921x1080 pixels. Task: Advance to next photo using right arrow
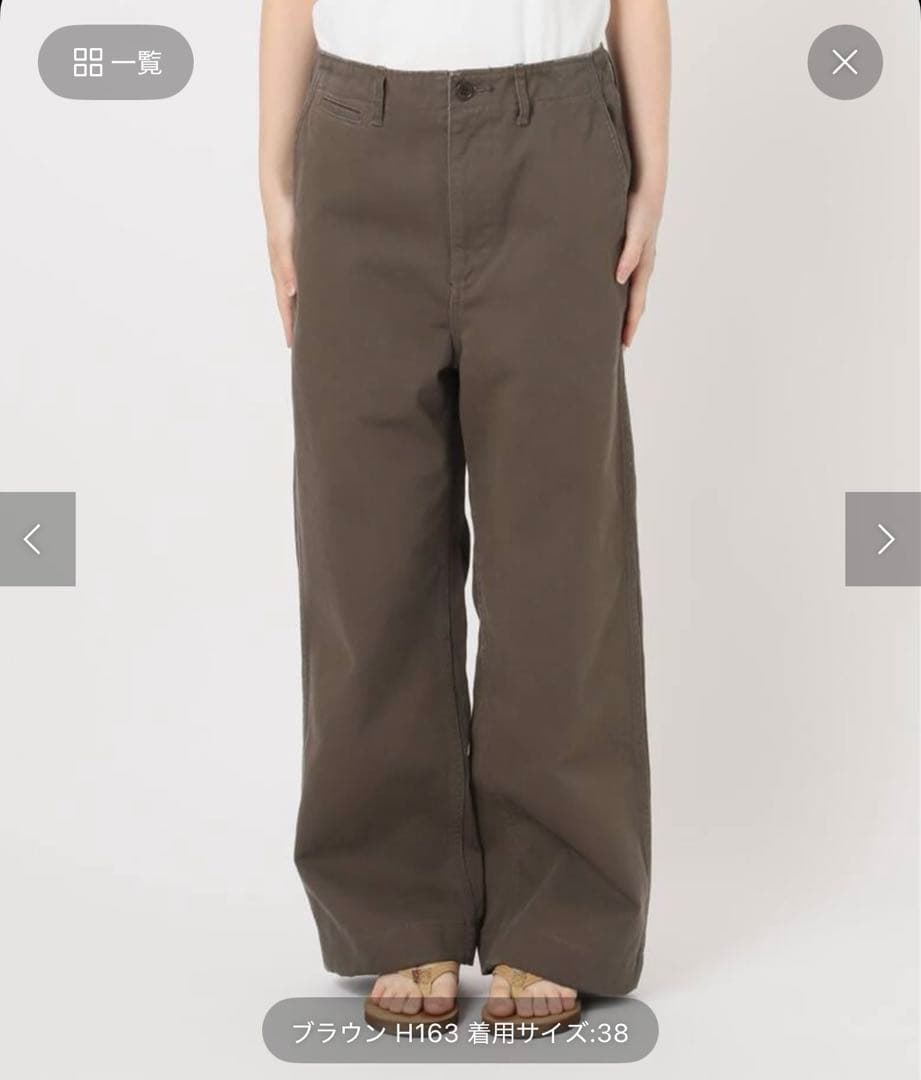888,540
